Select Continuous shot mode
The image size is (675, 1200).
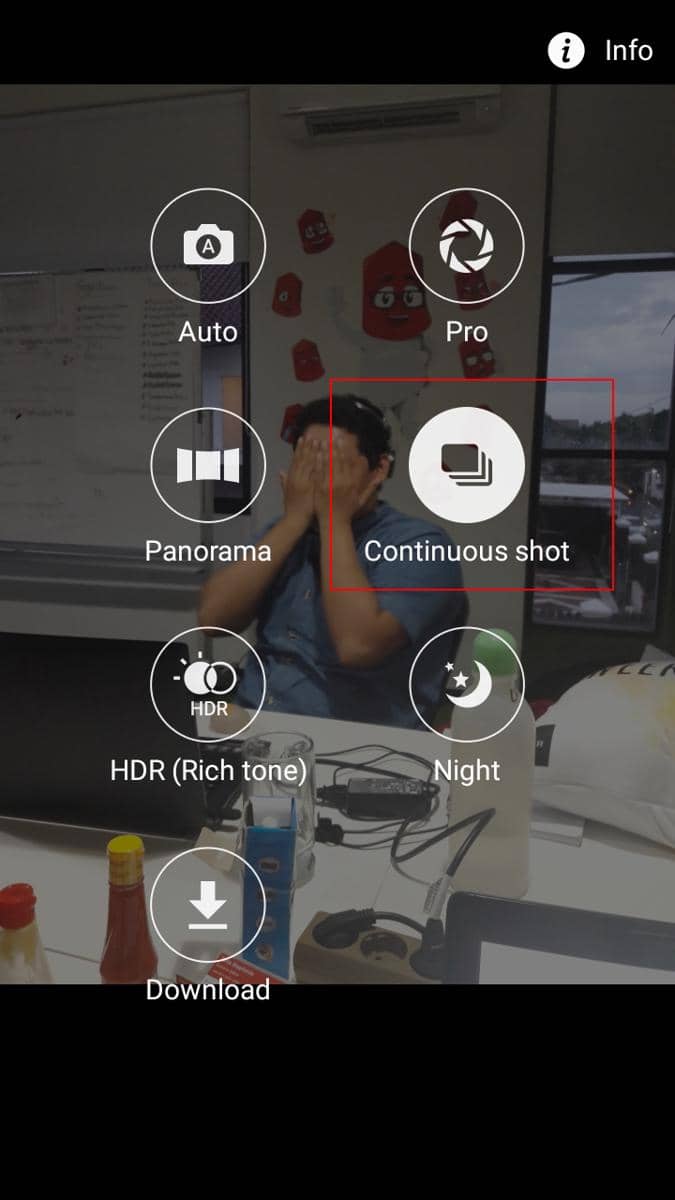pyautogui.click(x=467, y=465)
